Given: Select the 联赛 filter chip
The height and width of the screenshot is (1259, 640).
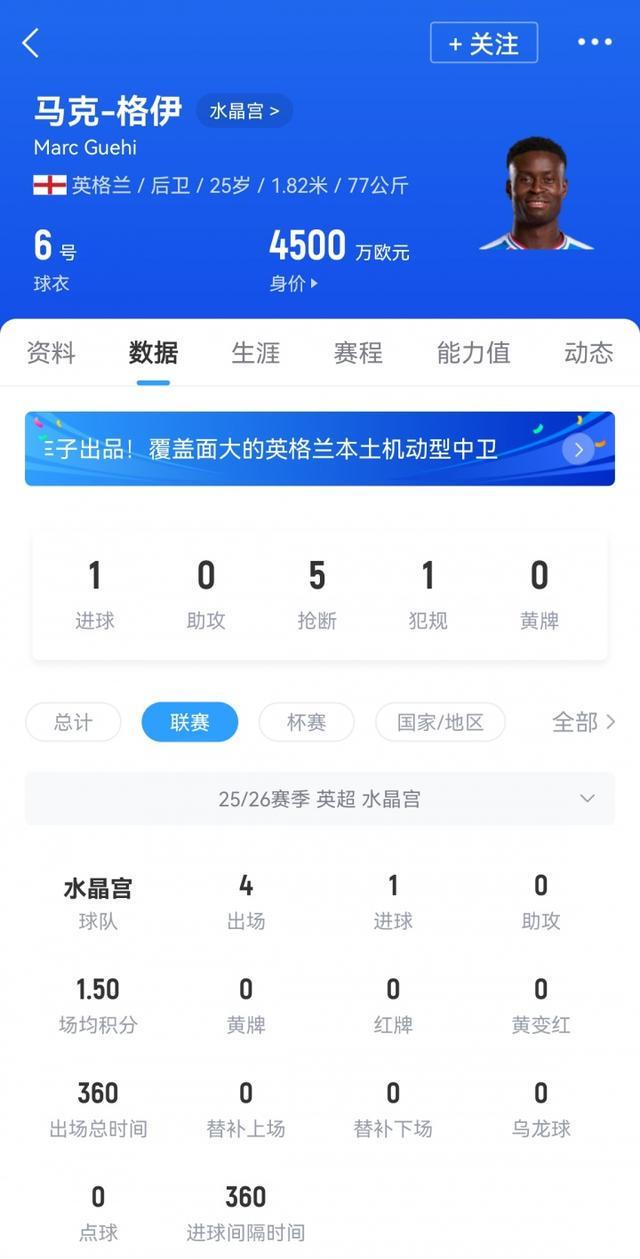Looking at the screenshot, I should 190,722.
